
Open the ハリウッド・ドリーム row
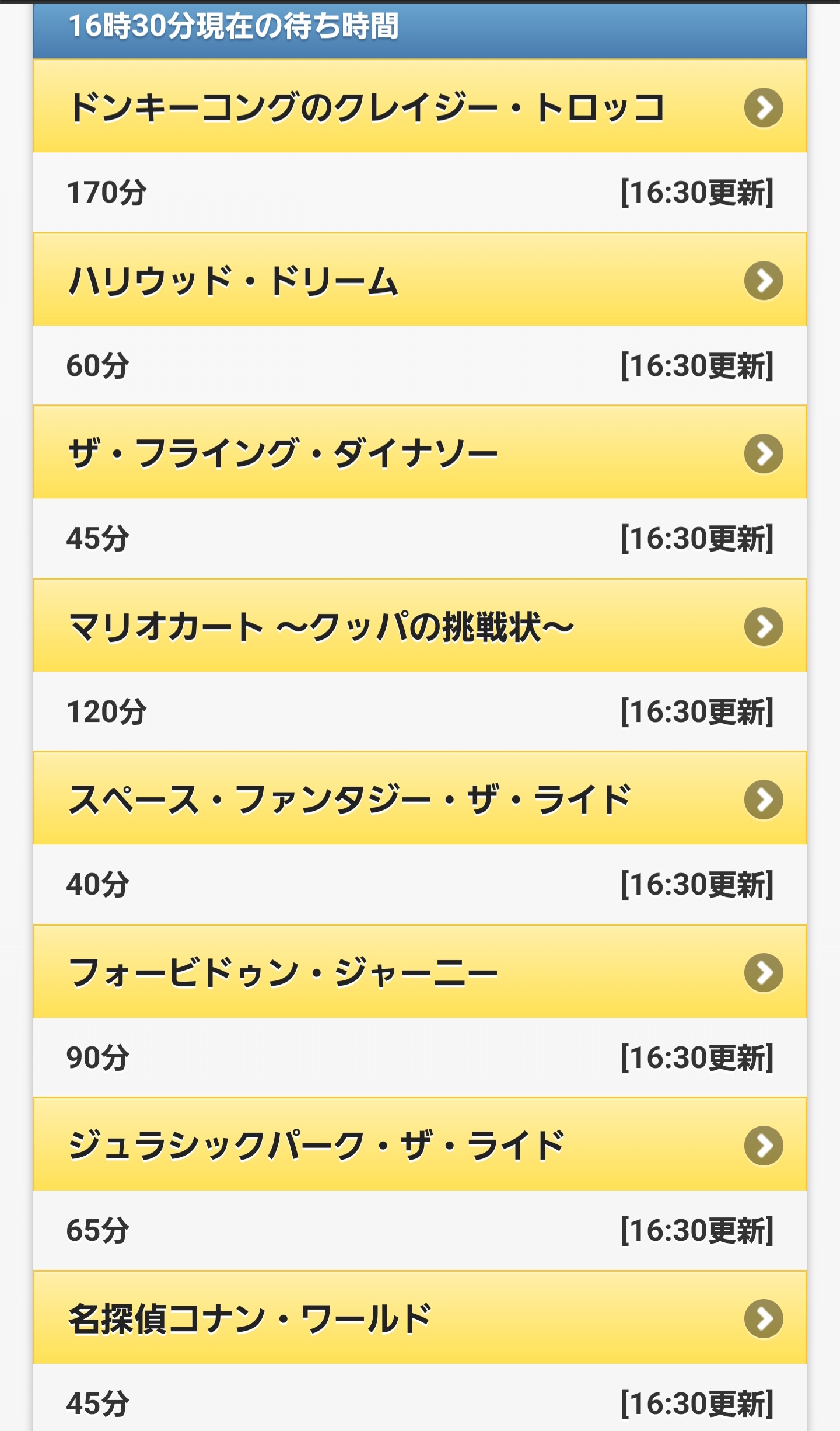click(420, 280)
